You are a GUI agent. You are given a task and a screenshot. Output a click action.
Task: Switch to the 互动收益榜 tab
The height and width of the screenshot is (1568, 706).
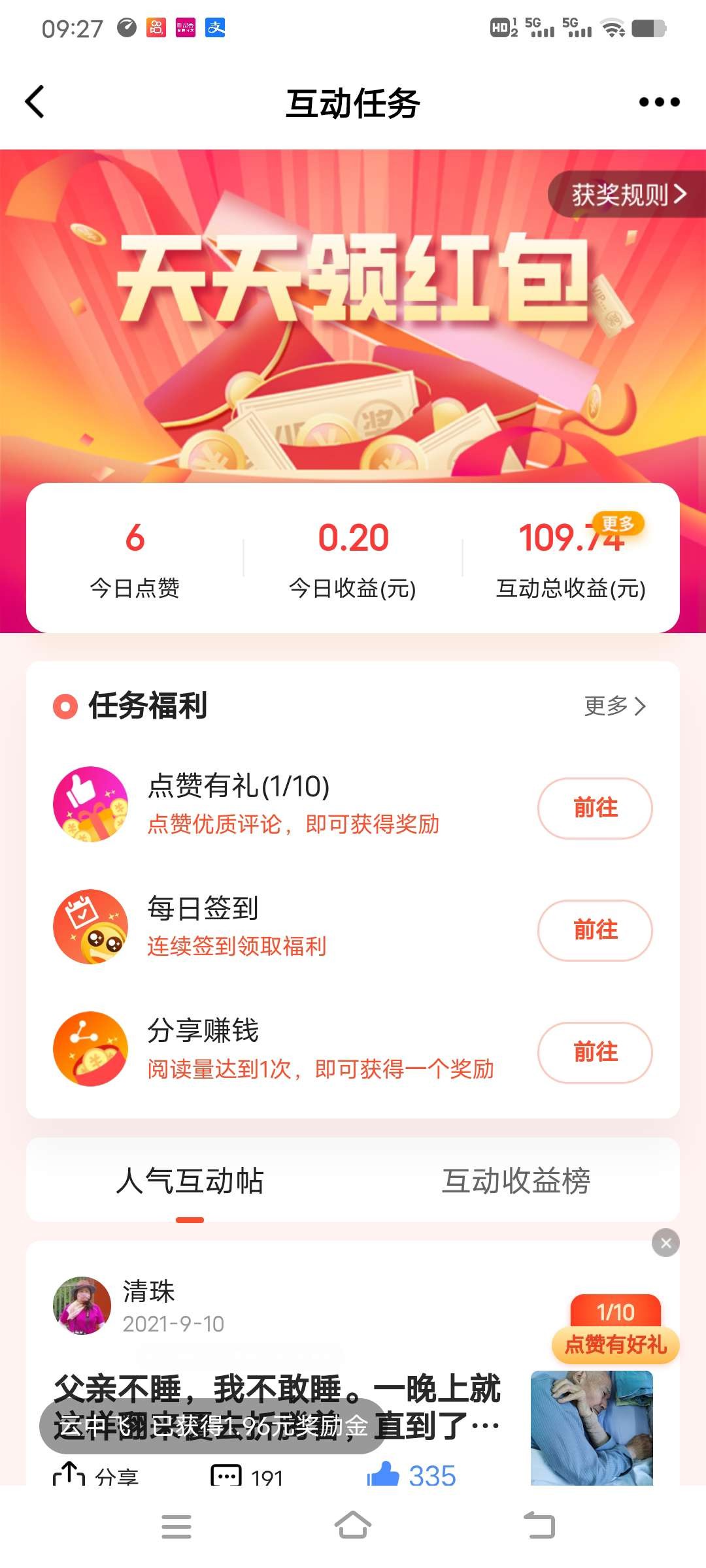tap(516, 1181)
